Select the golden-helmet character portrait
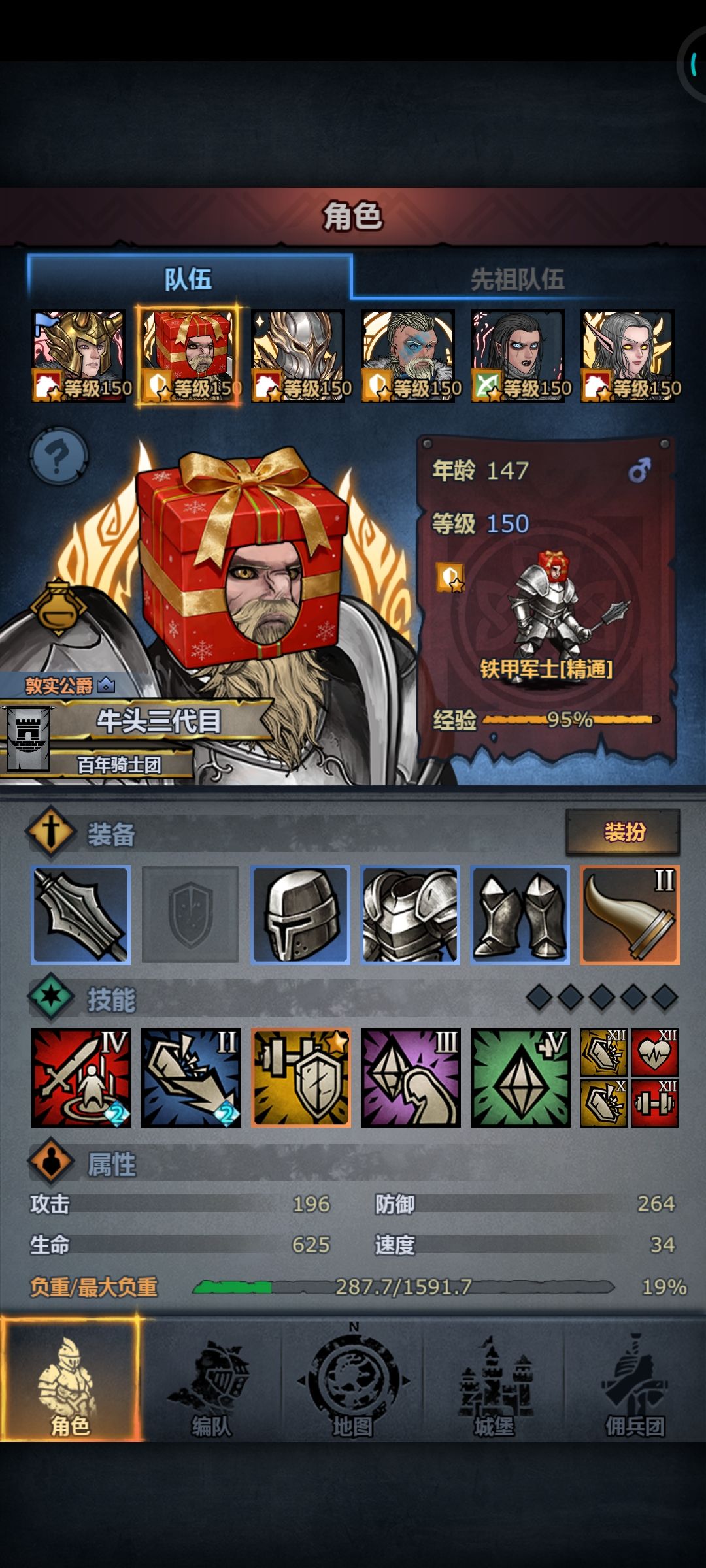 coord(78,356)
